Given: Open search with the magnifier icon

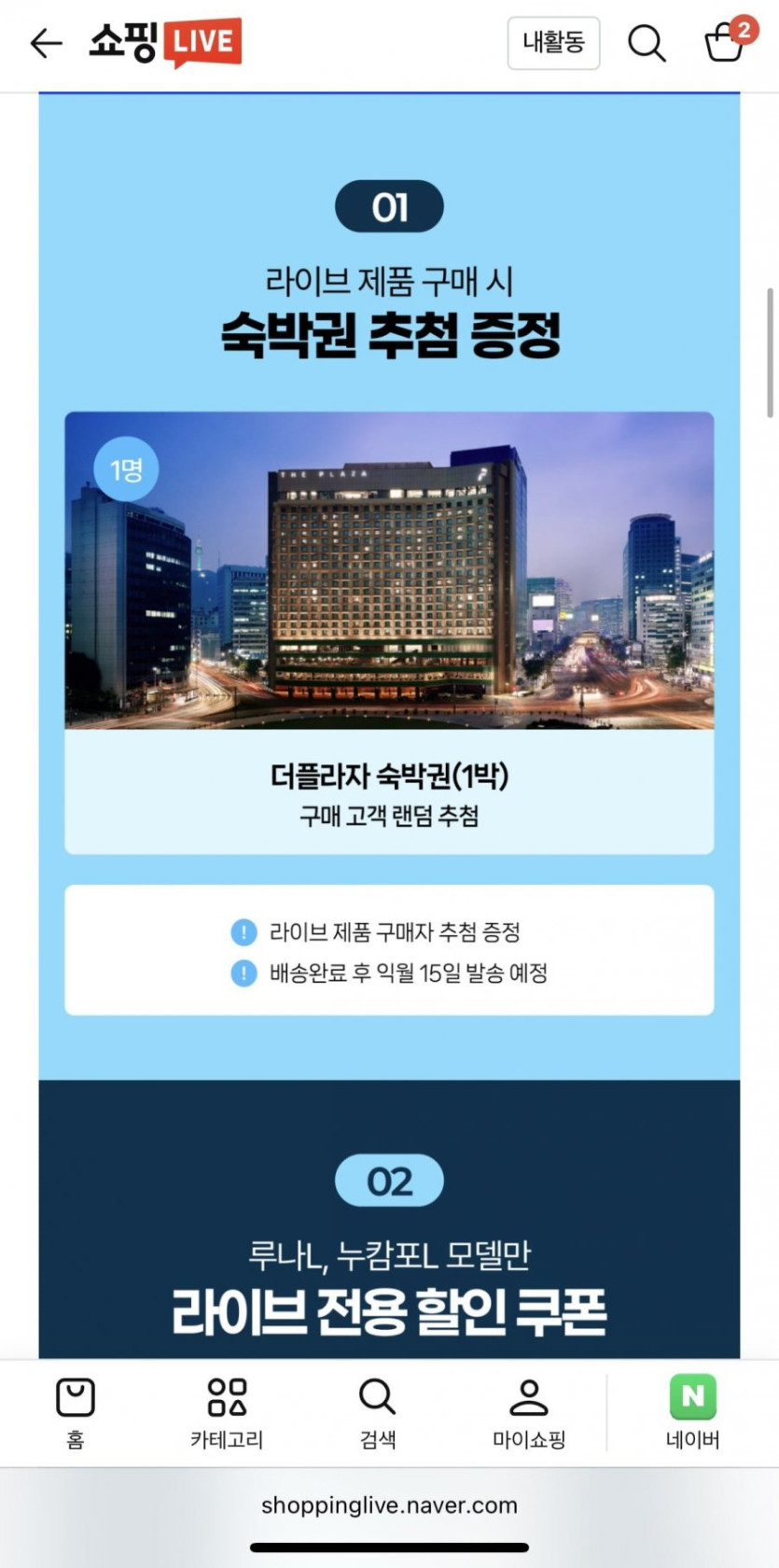Looking at the screenshot, I should click(x=647, y=43).
